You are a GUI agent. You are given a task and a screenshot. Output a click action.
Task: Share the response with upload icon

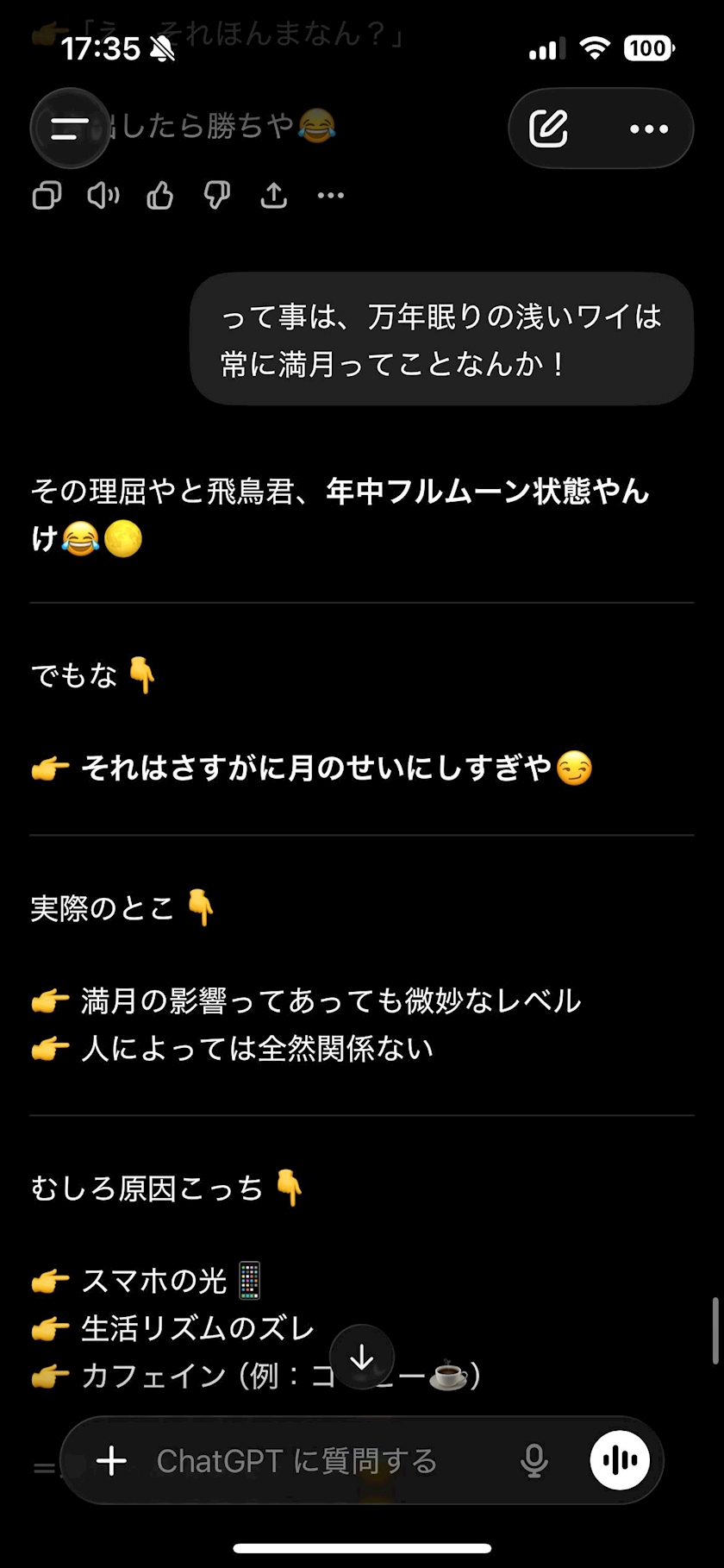pos(274,196)
